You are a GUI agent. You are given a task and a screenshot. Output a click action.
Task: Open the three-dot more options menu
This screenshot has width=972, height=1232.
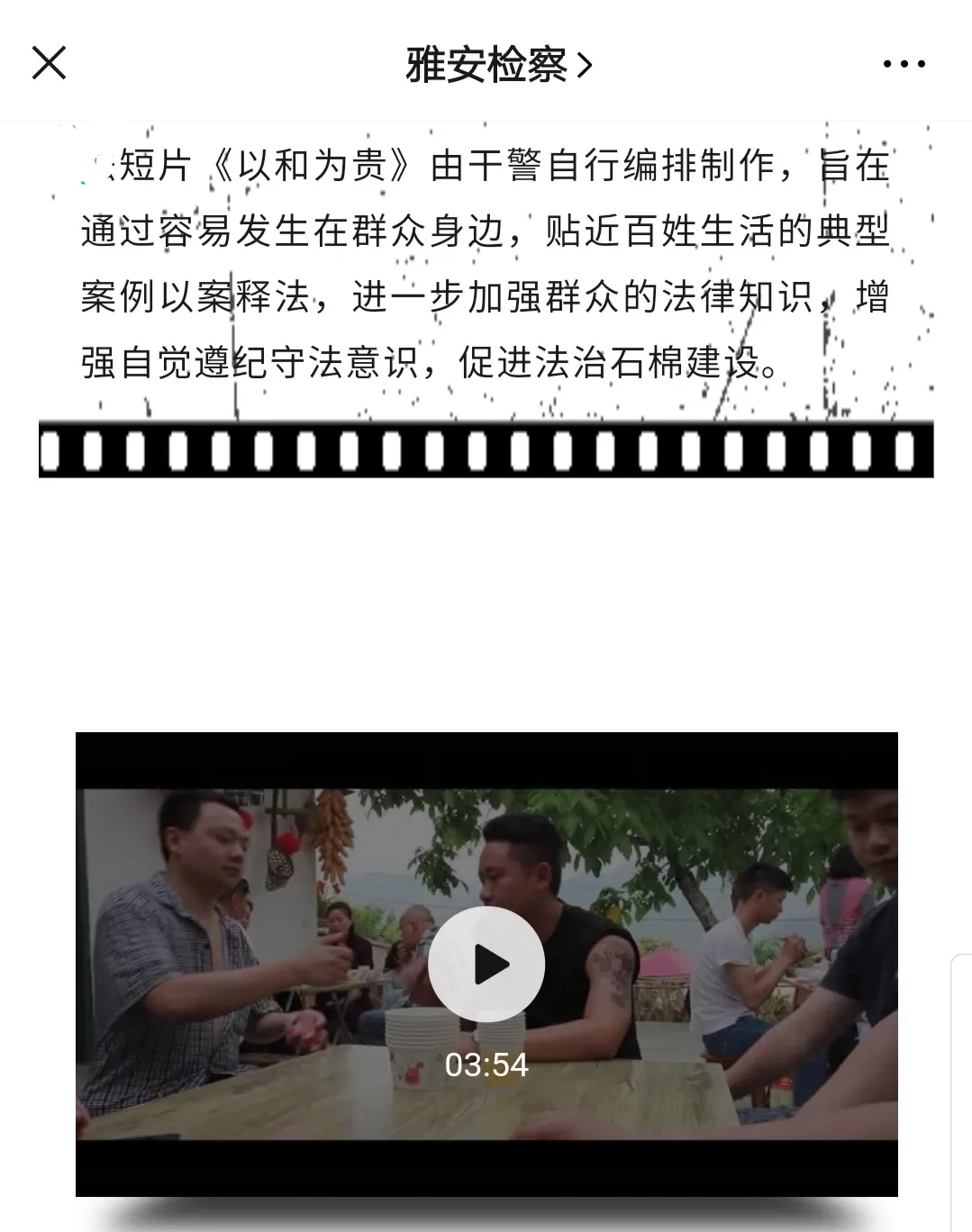coord(904,64)
